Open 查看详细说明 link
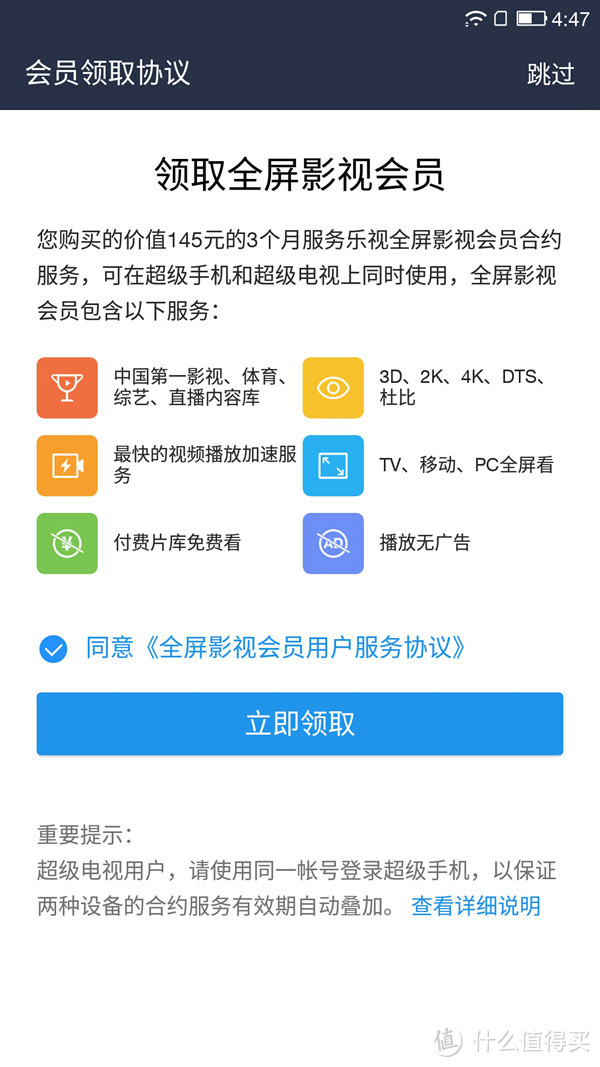The width and height of the screenshot is (600, 1067). [x=476, y=906]
